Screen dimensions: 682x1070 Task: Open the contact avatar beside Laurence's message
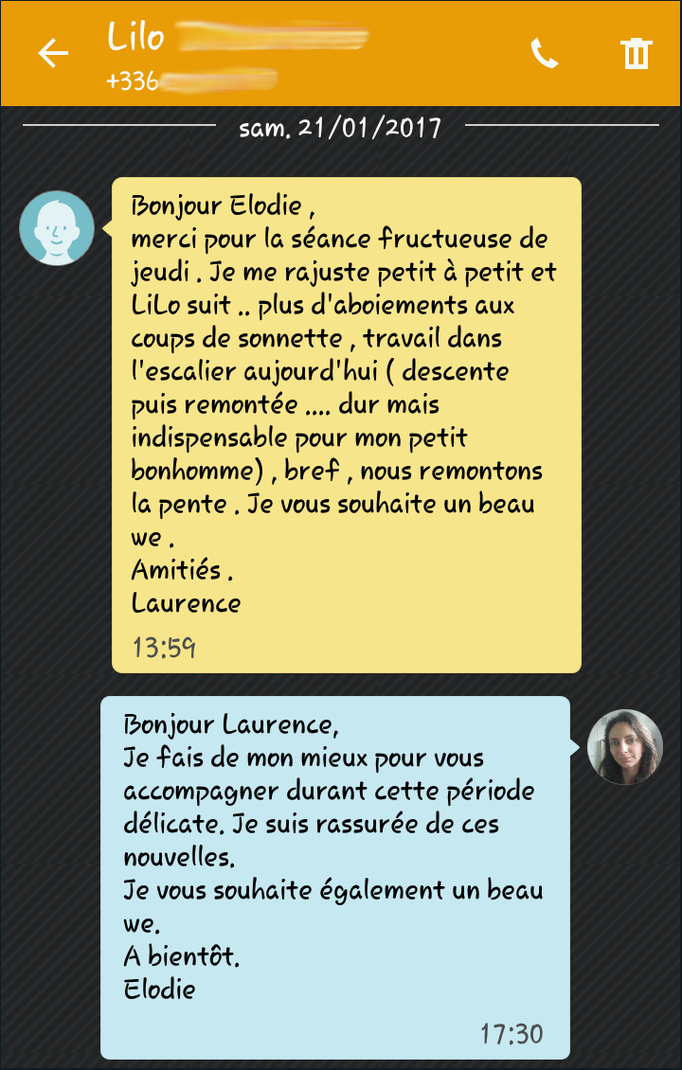pos(57,228)
